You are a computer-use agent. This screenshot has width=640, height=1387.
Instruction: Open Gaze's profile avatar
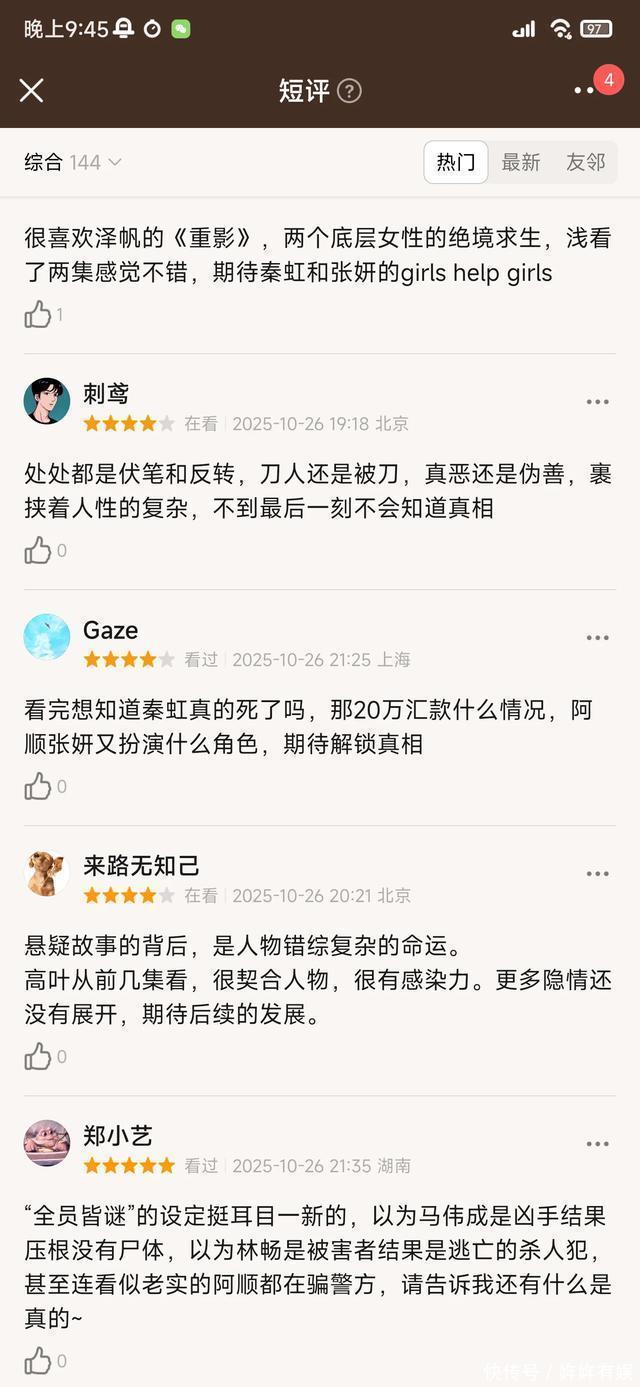(x=47, y=637)
